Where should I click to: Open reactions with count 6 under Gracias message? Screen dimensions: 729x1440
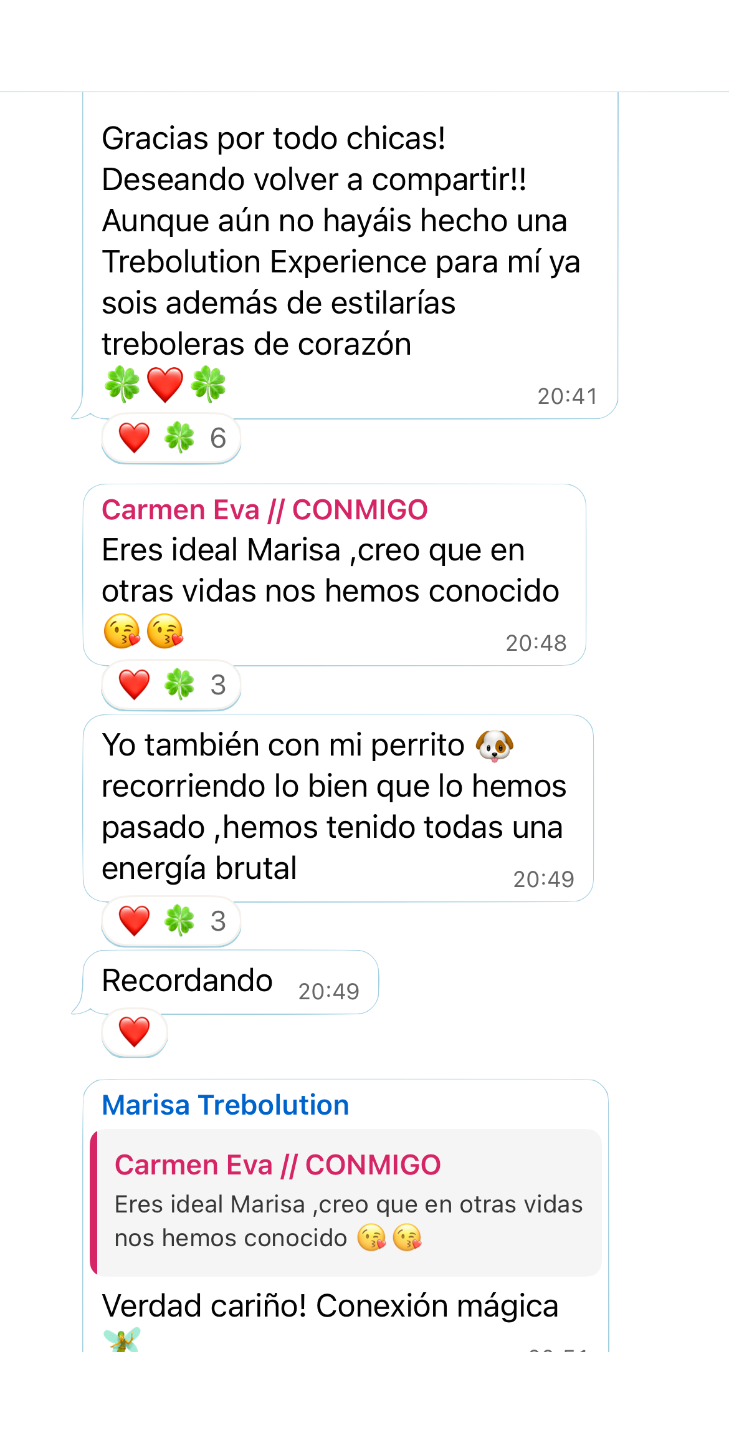tap(171, 438)
